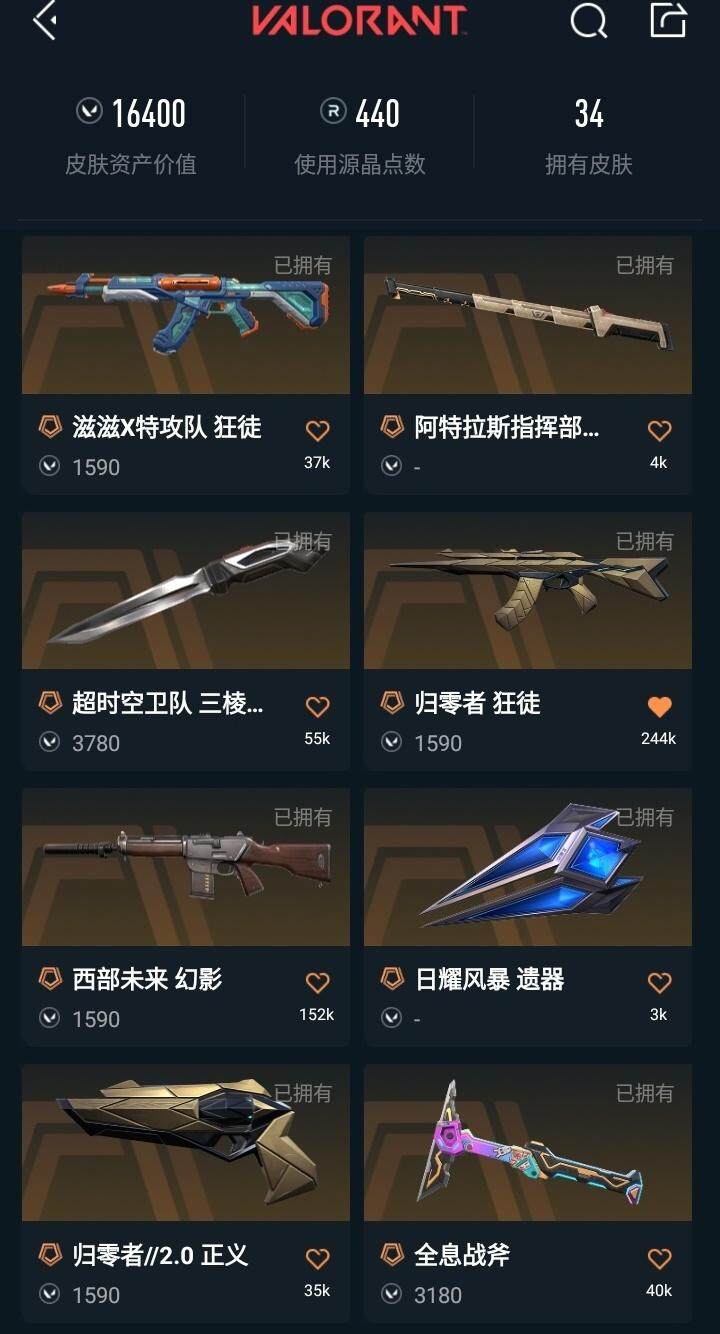Viewport: 720px width, 1334px height.
Task: Like the 超时空卫队 三棱 skin
Action: click(x=317, y=707)
